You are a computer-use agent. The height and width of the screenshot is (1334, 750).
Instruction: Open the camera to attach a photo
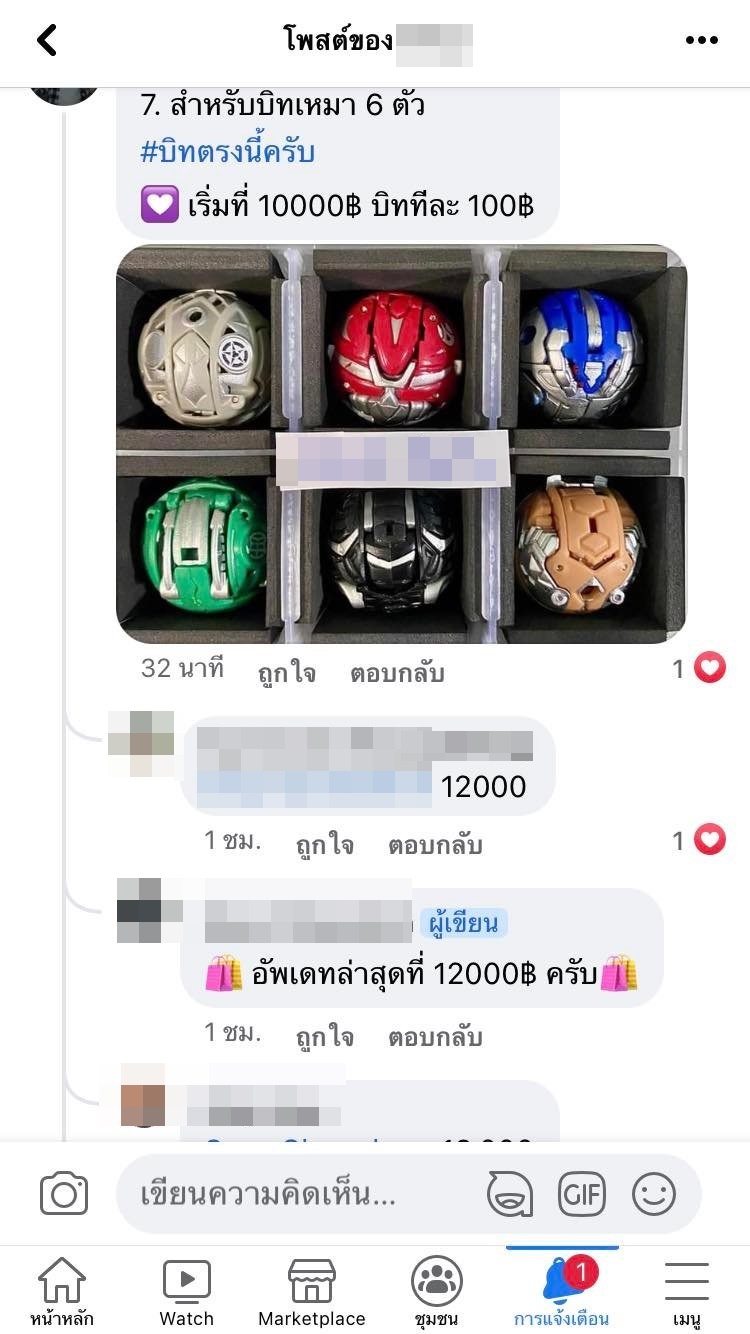click(64, 1194)
